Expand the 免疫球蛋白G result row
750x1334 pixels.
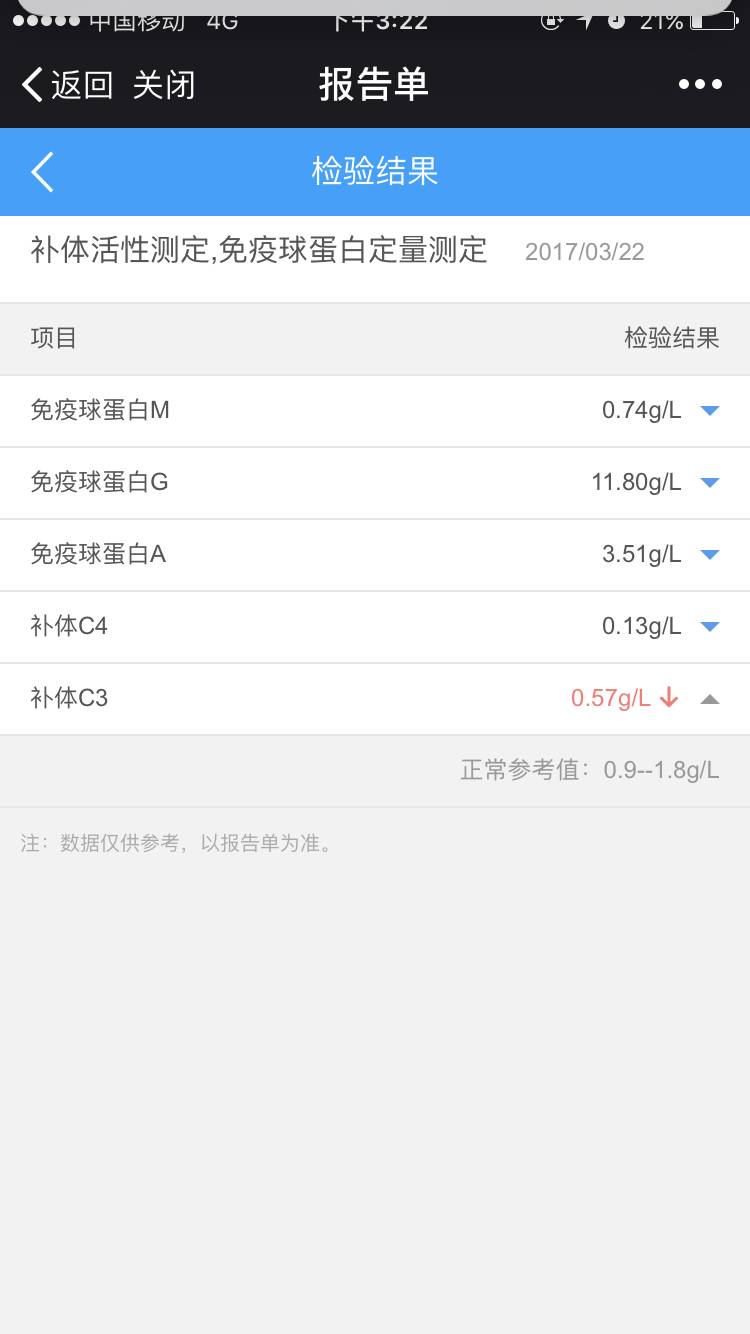click(x=710, y=482)
